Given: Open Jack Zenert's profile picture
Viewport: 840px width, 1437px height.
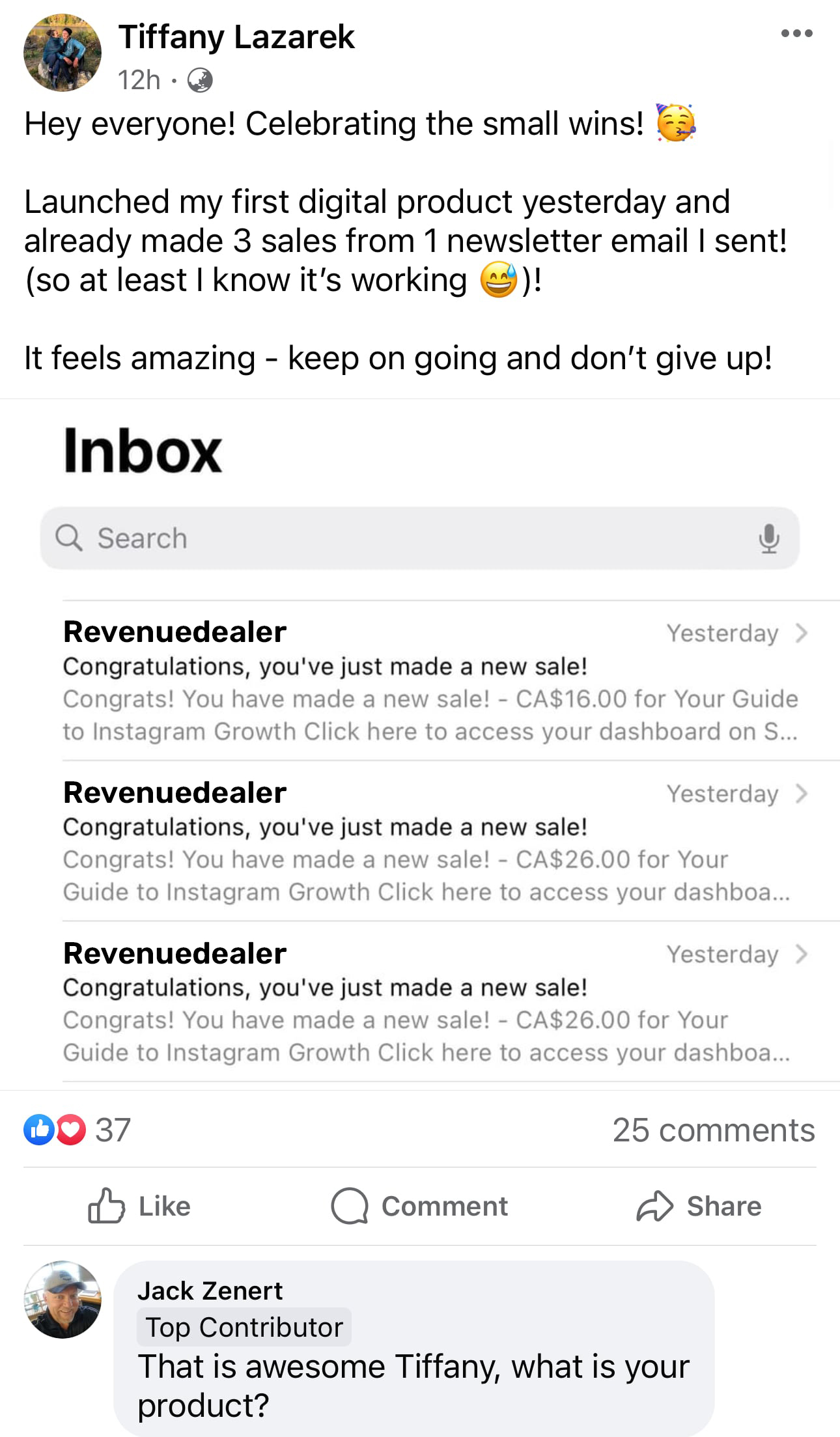Looking at the screenshot, I should coord(63,1299).
